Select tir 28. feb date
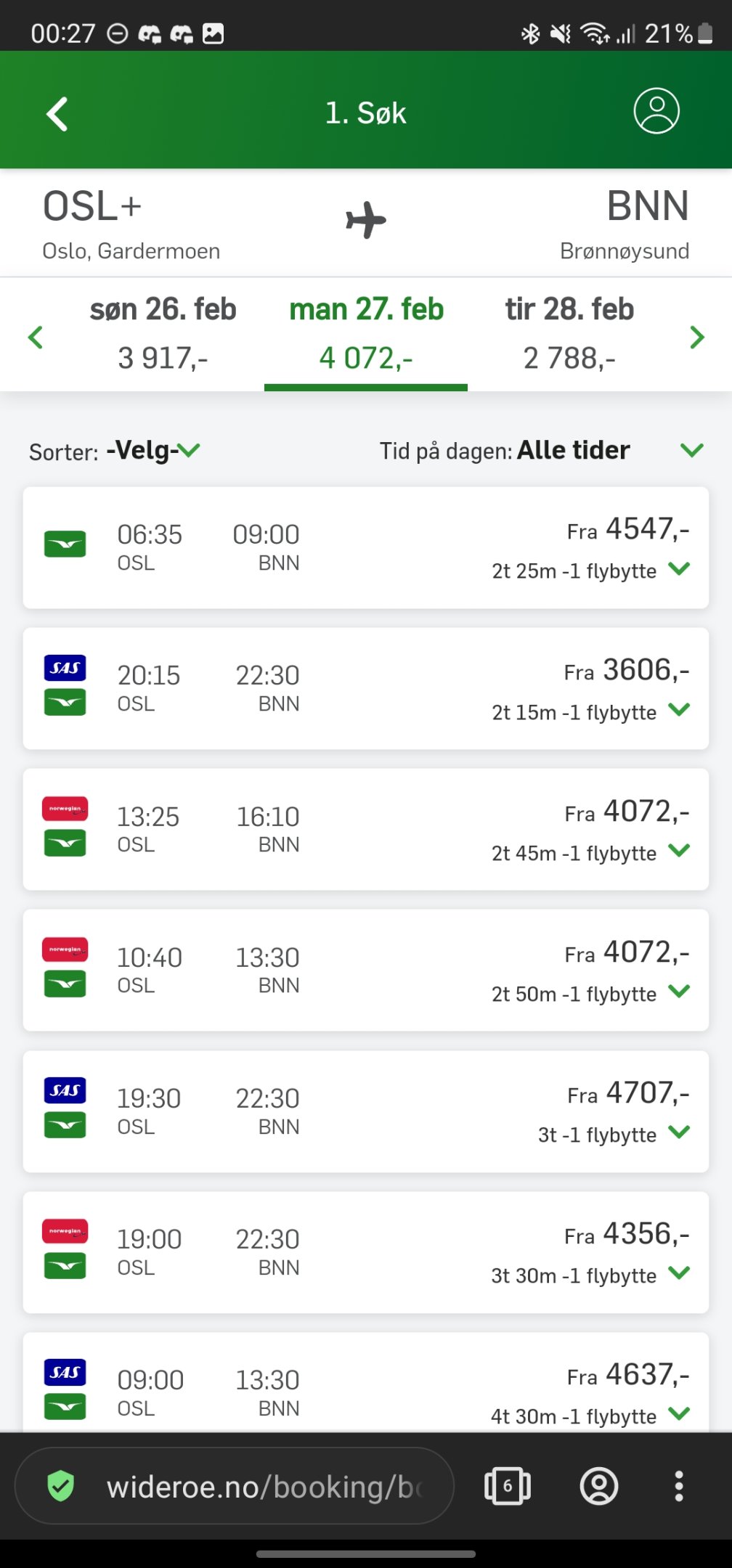The image size is (732, 1568). pos(569,334)
